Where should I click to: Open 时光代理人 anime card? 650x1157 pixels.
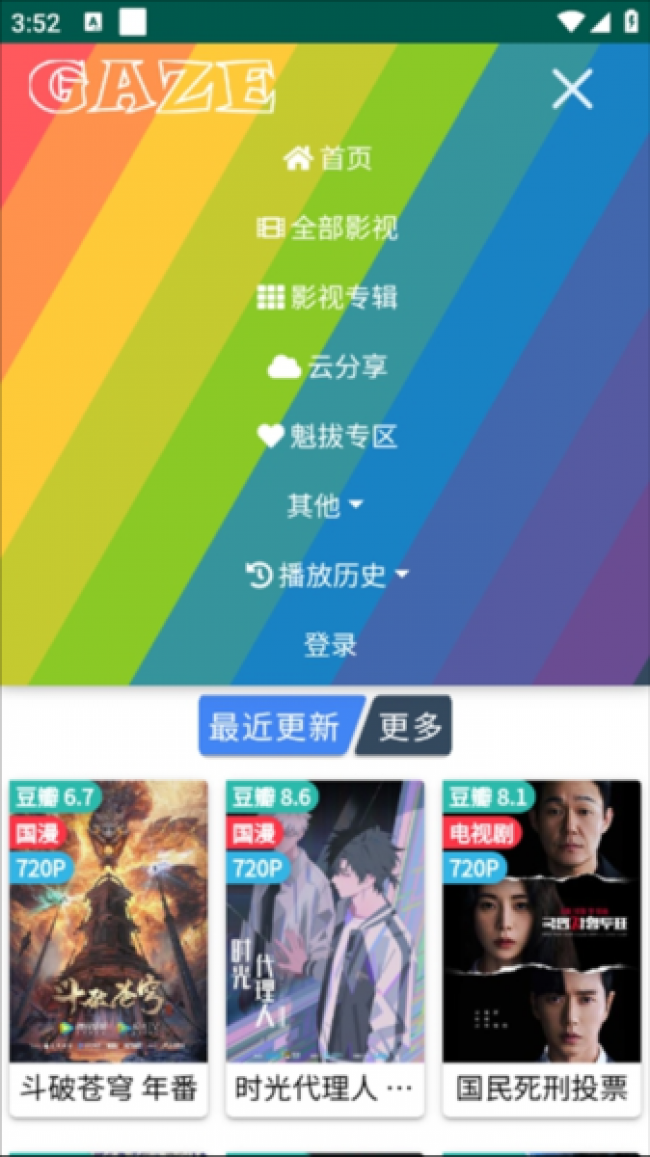pyautogui.click(x=324, y=947)
